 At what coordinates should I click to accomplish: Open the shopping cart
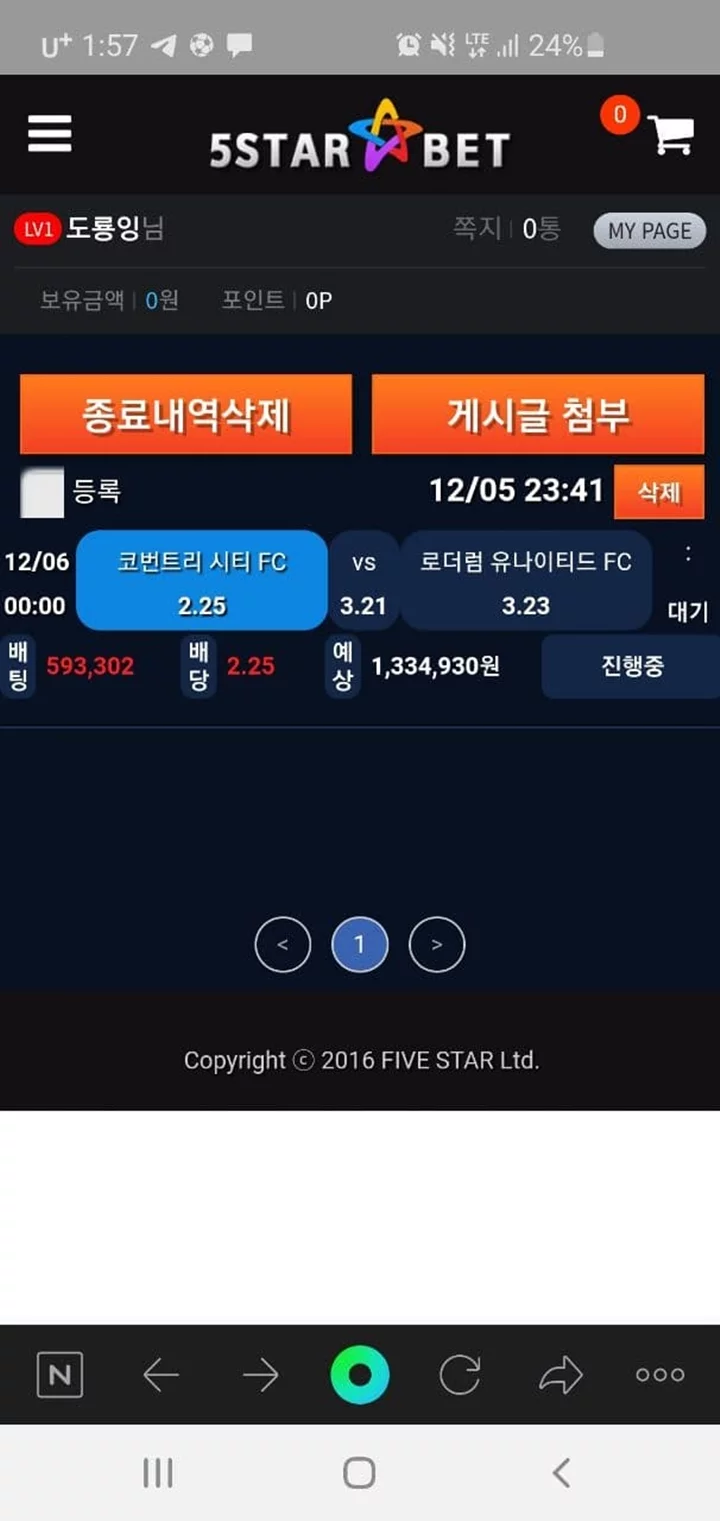[670, 134]
